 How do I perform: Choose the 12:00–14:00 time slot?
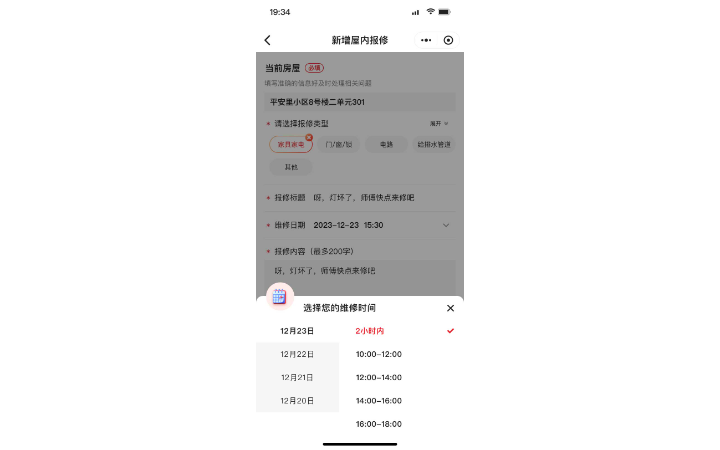[x=378, y=377]
